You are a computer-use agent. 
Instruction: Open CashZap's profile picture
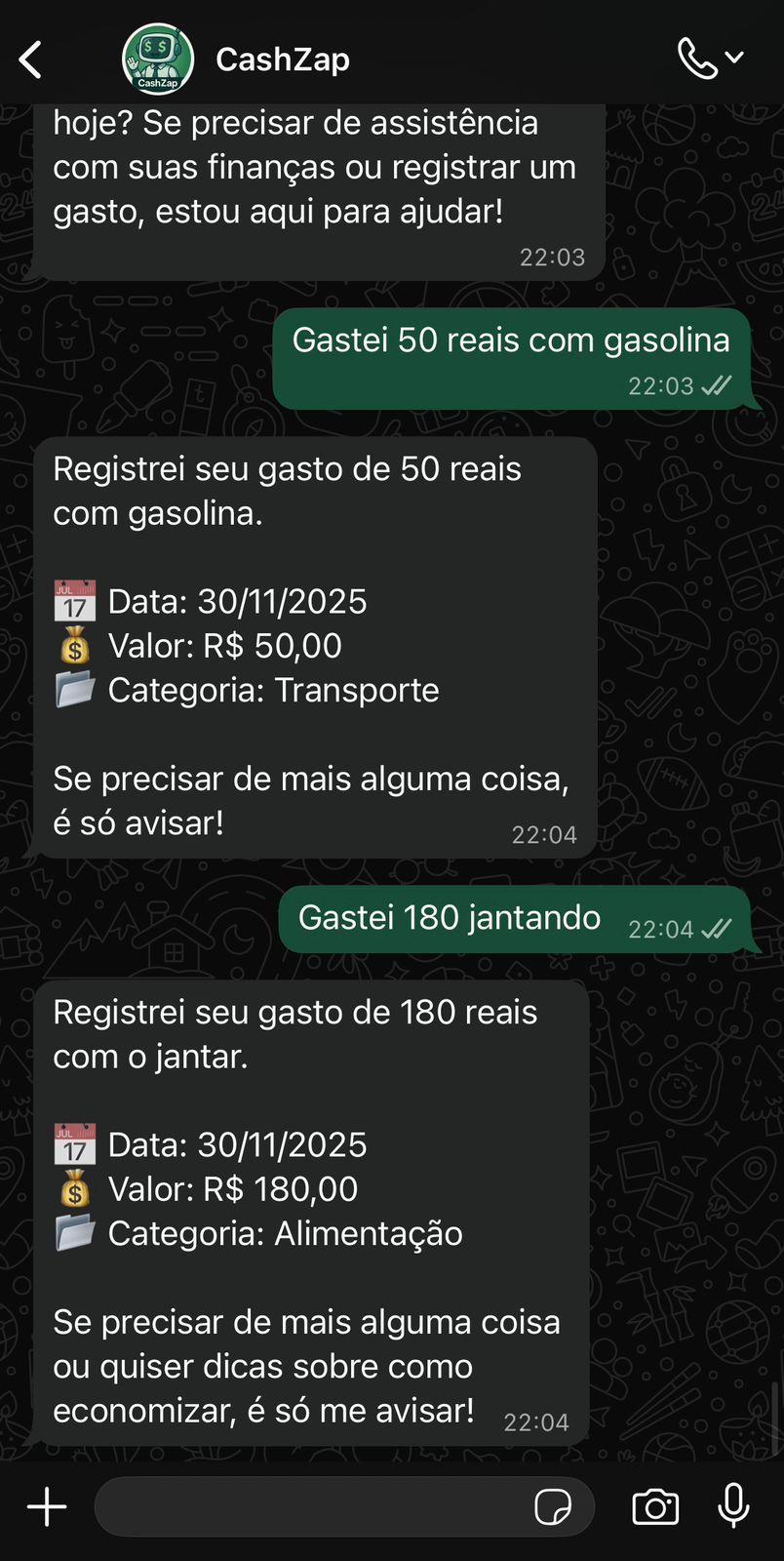pos(156,59)
